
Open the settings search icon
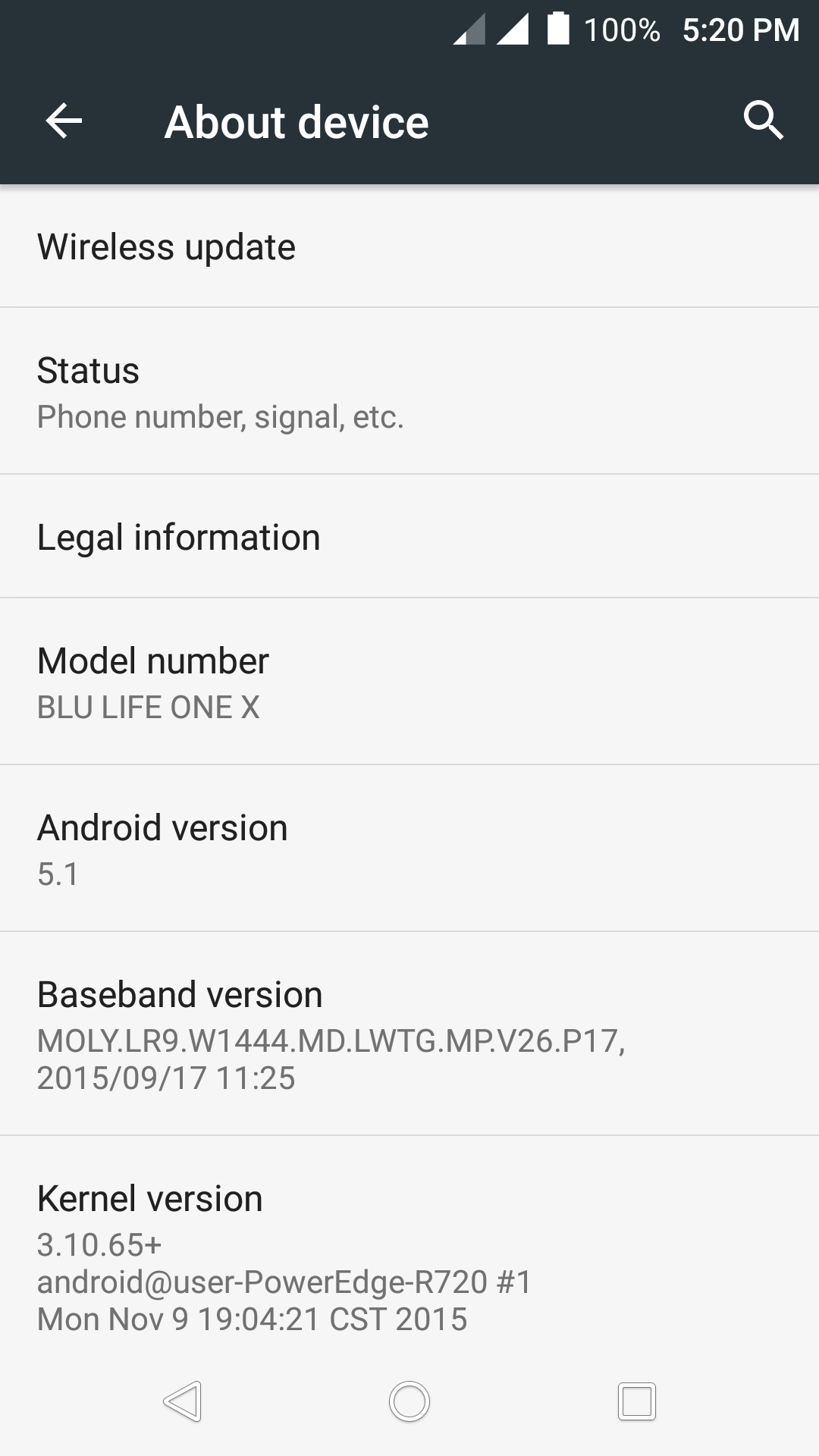click(x=763, y=121)
